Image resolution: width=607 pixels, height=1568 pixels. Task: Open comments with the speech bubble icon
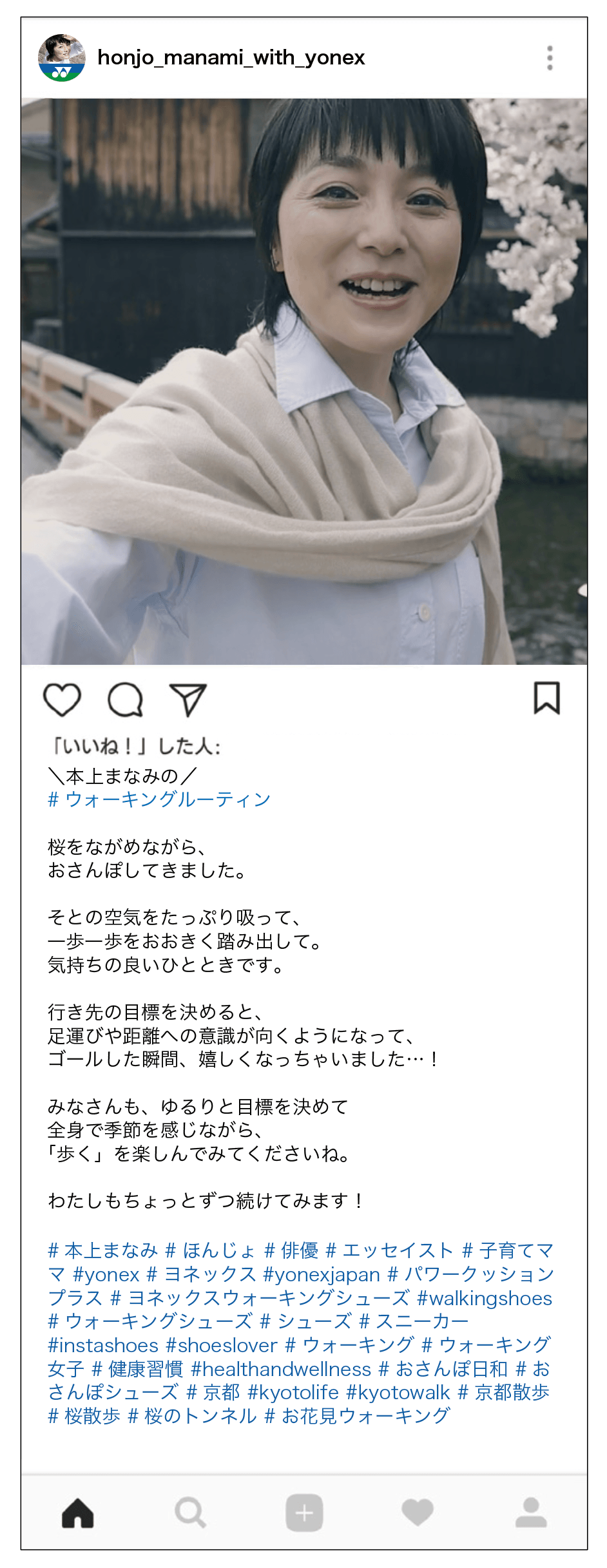point(125,699)
